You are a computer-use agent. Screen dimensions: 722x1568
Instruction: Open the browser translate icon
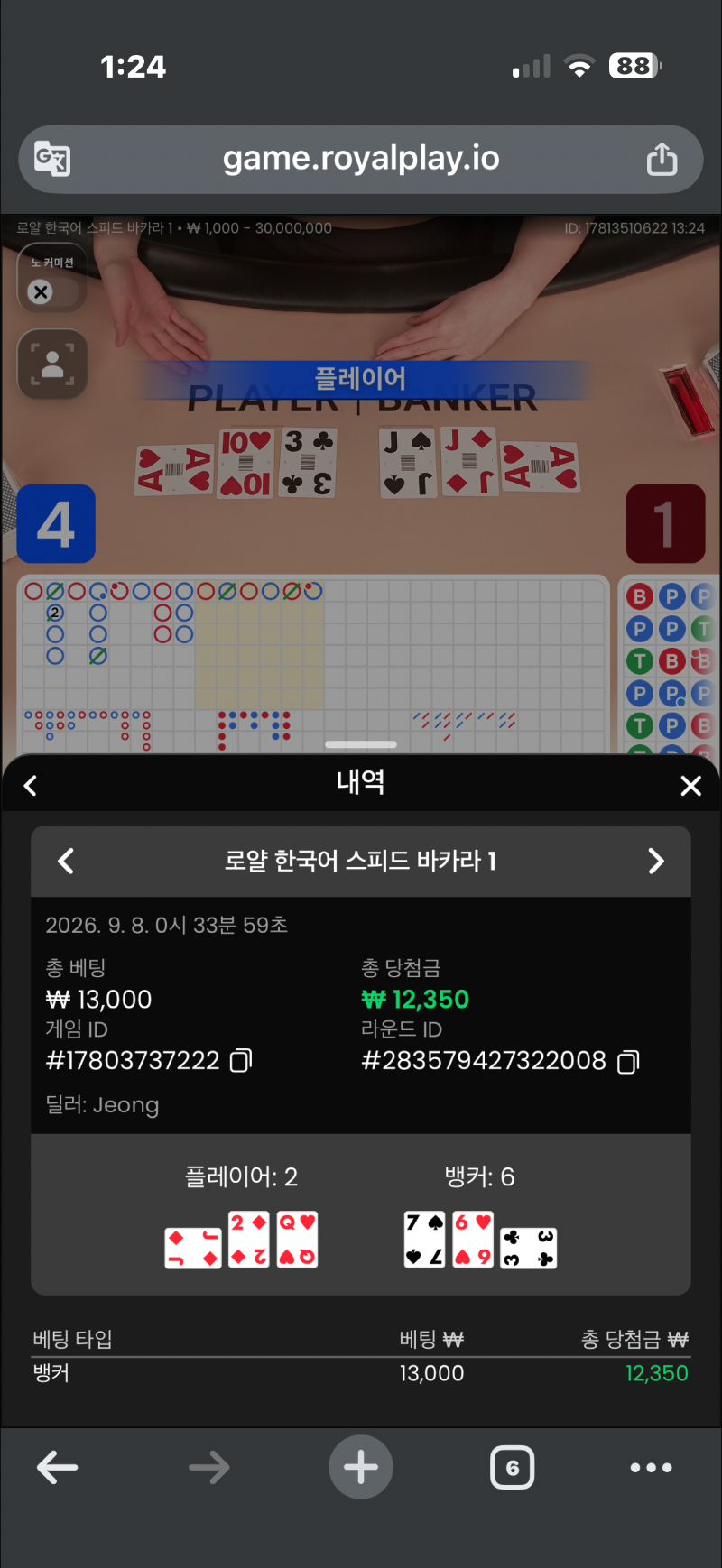[x=52, y=159]
